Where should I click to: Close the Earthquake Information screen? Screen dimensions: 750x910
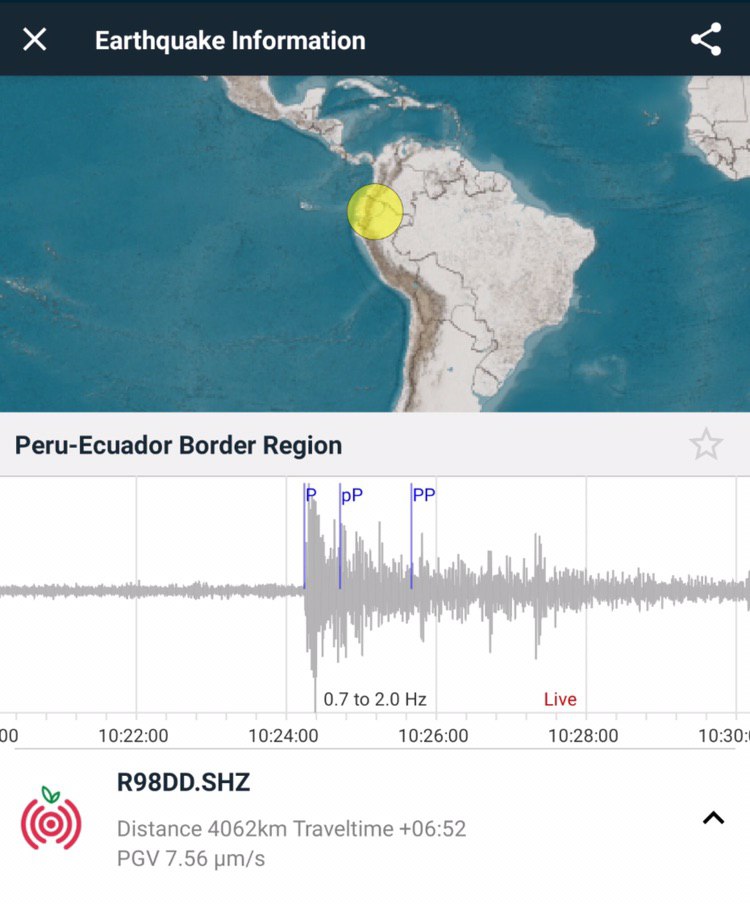pos(35,40)
